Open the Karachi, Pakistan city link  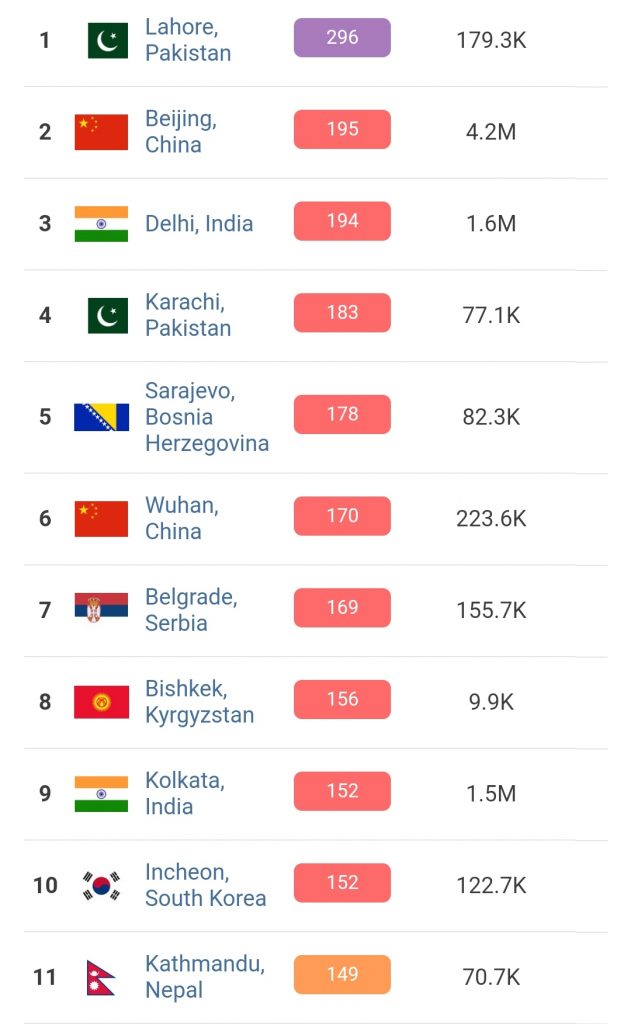(x=188, y=315)
